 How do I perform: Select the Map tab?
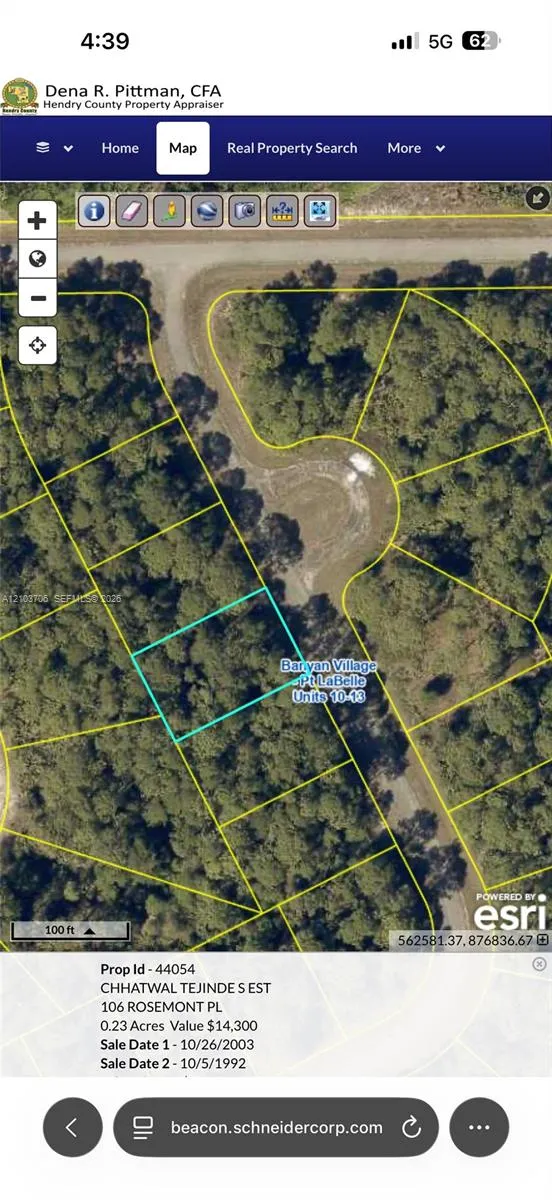pyautogui.click(x=183, y=148)
